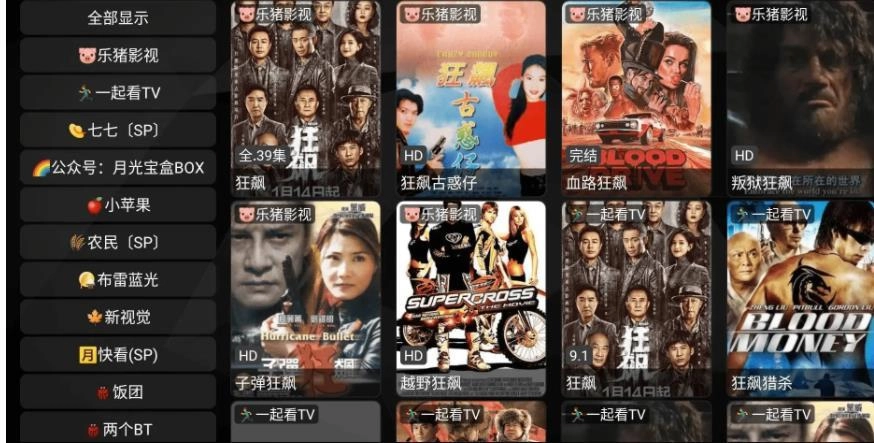This screenshot has width=874, height=443.
Task: Open the 公众号：月光宝盒BOX entry
Action: pyautogui.click(x=118, y=168)
